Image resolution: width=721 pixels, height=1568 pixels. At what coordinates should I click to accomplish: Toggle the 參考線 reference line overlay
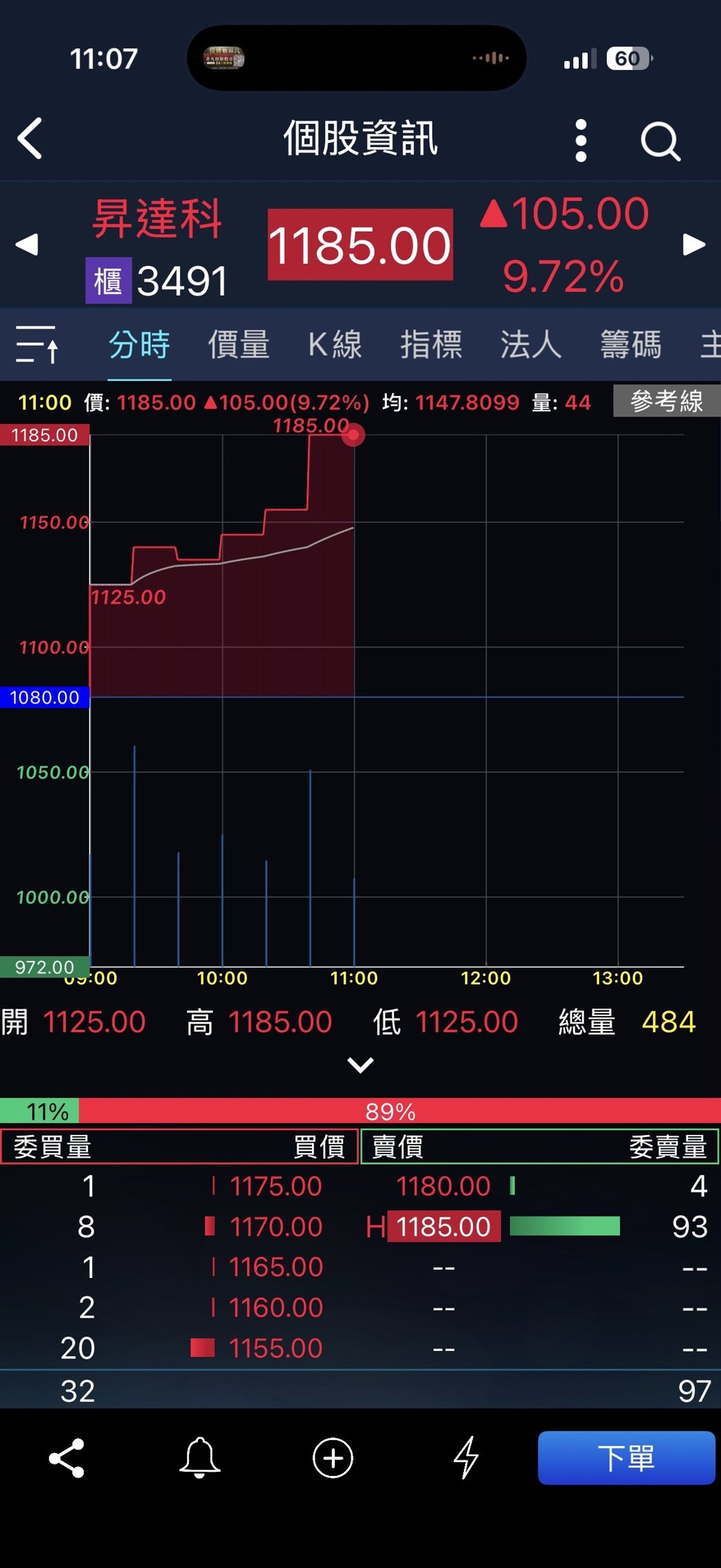click(x=666, y=401)
